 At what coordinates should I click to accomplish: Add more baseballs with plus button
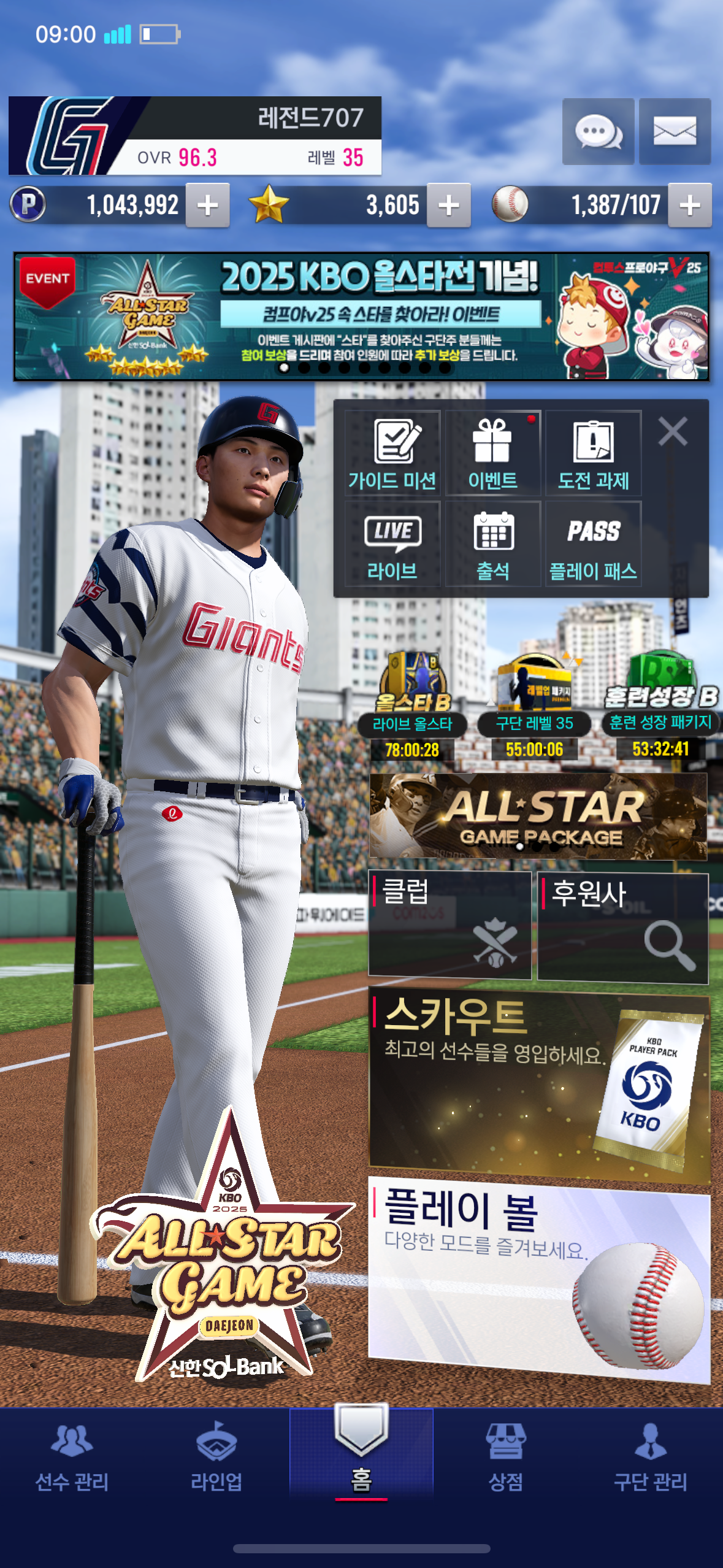coord(690,206)
